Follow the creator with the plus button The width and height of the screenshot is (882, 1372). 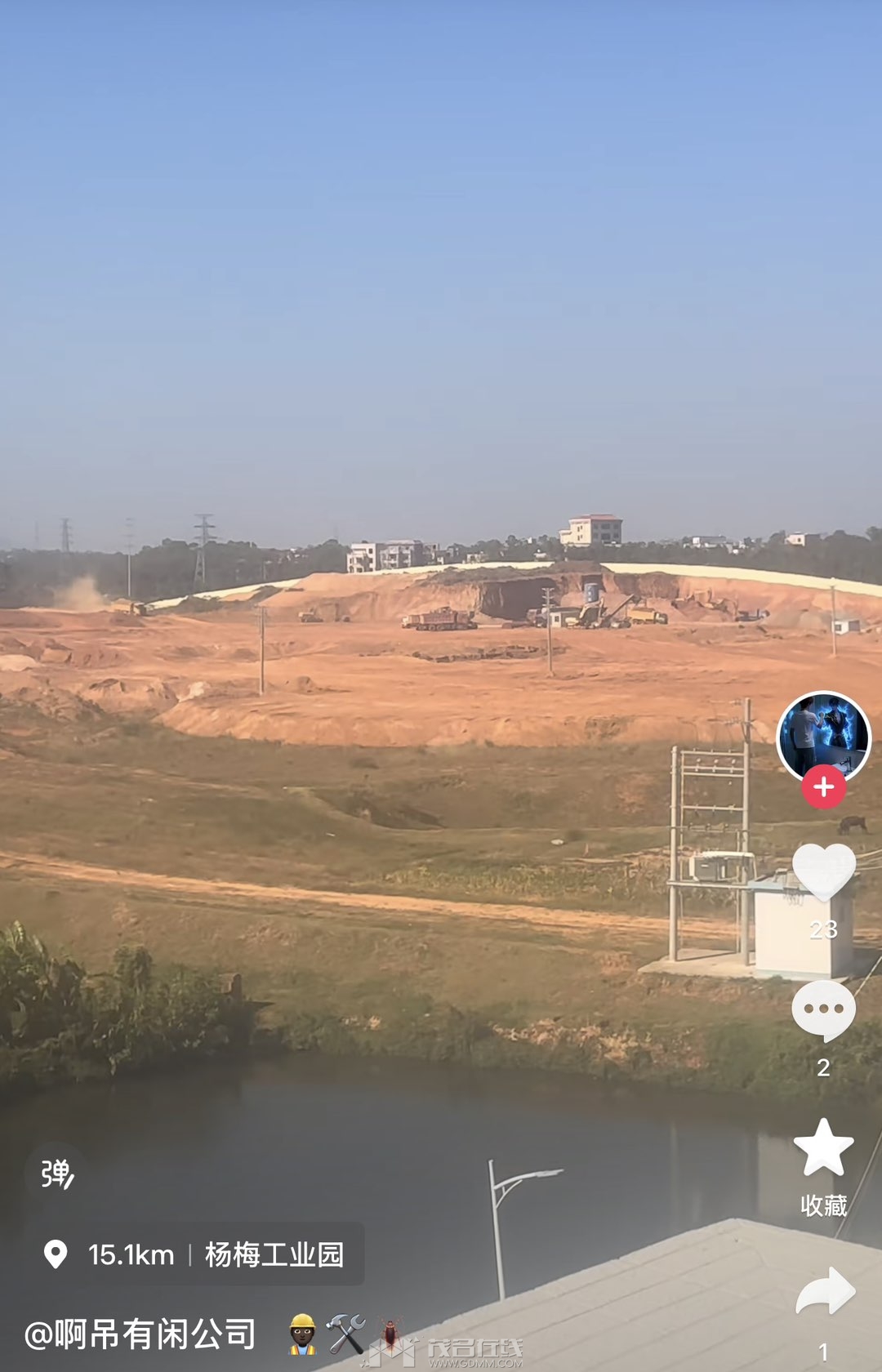click(x=823, y=787)
